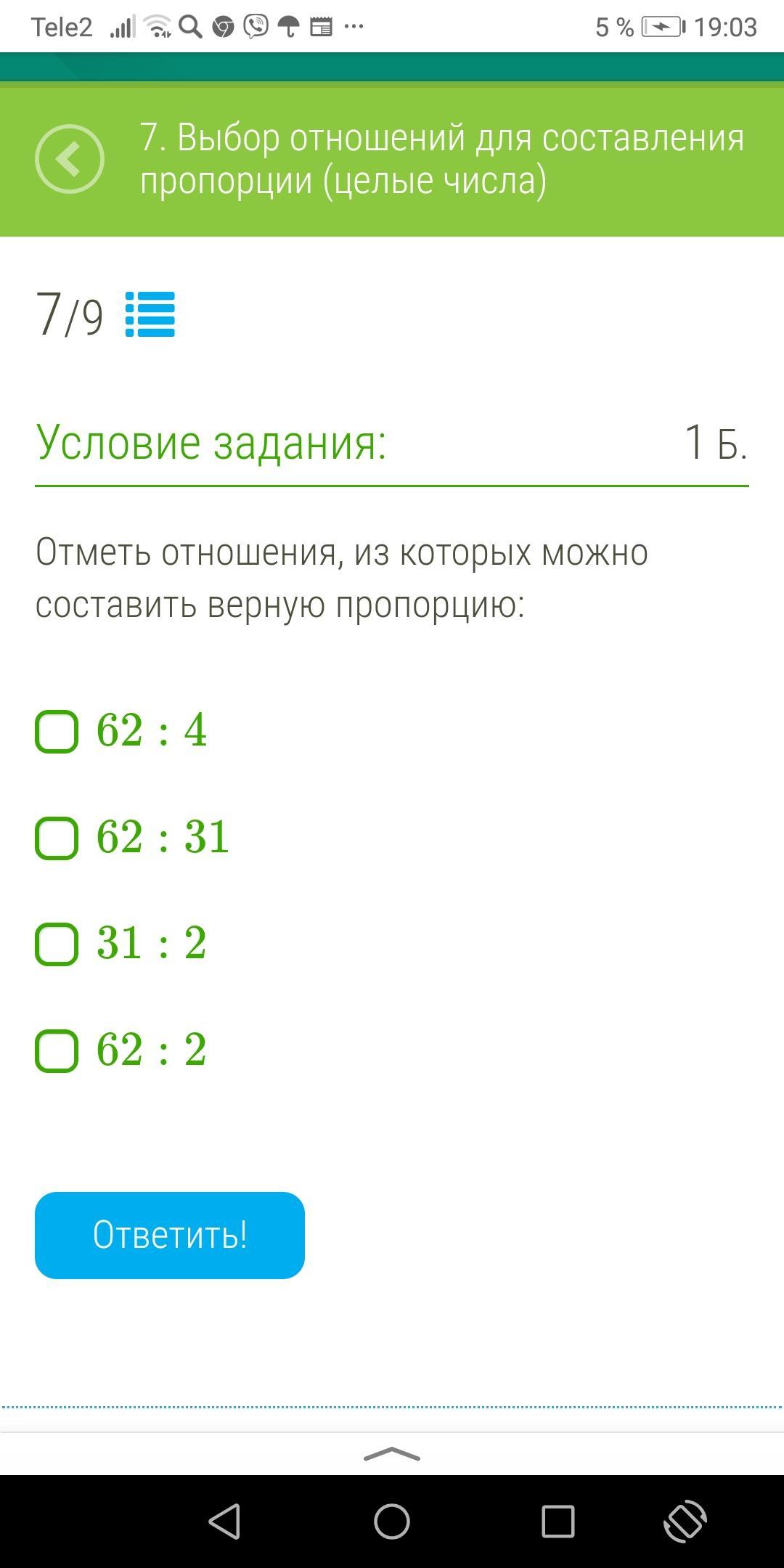Viewport: 784px width, 1568px height.
Task: Expand the bottom panel chevron
Action: pos(392,1454)
